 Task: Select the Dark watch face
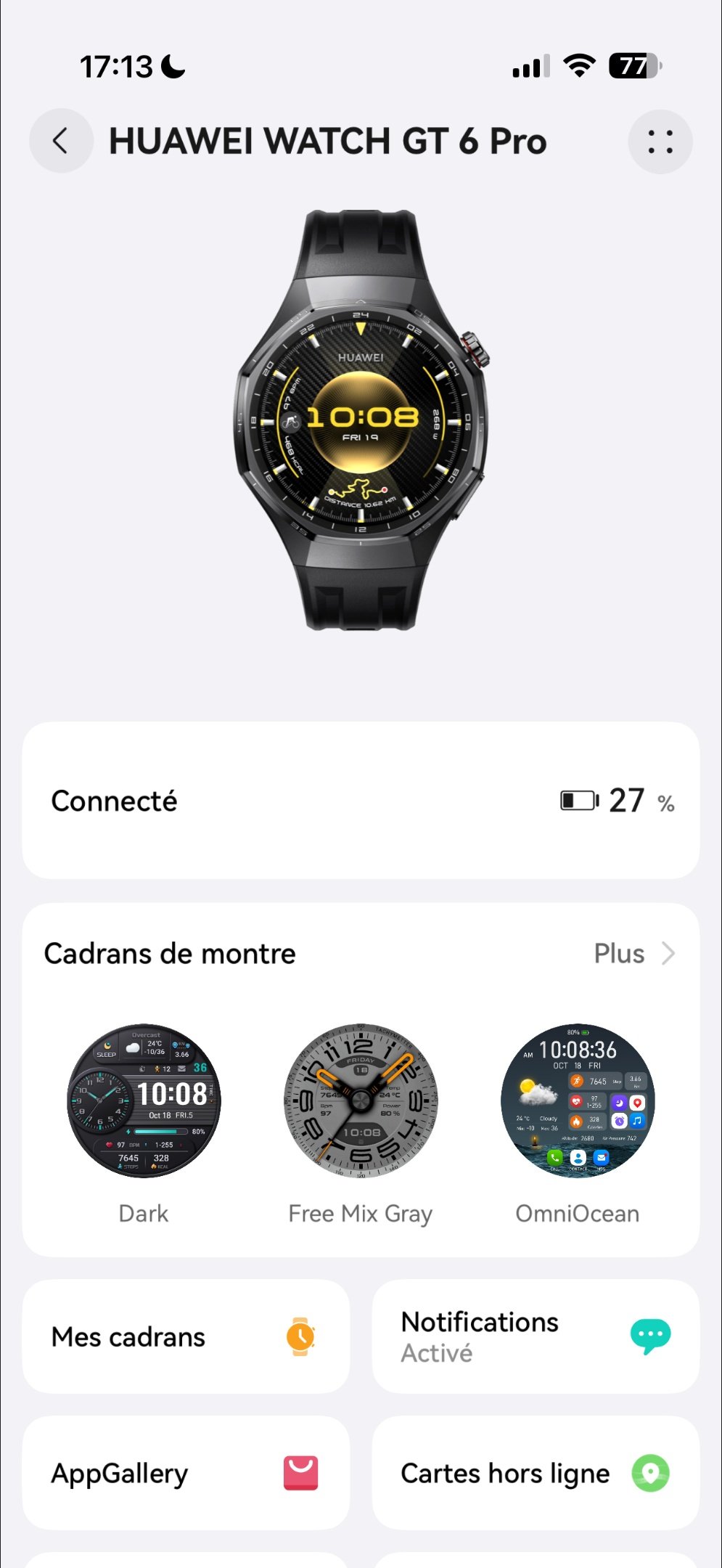(144, 1101)
